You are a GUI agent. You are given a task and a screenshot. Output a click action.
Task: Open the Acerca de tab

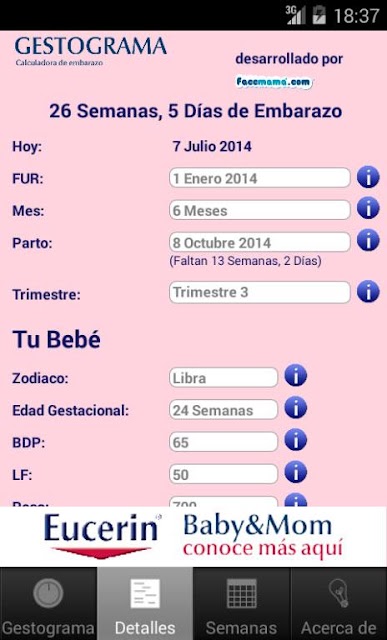[x=339, y=604]
